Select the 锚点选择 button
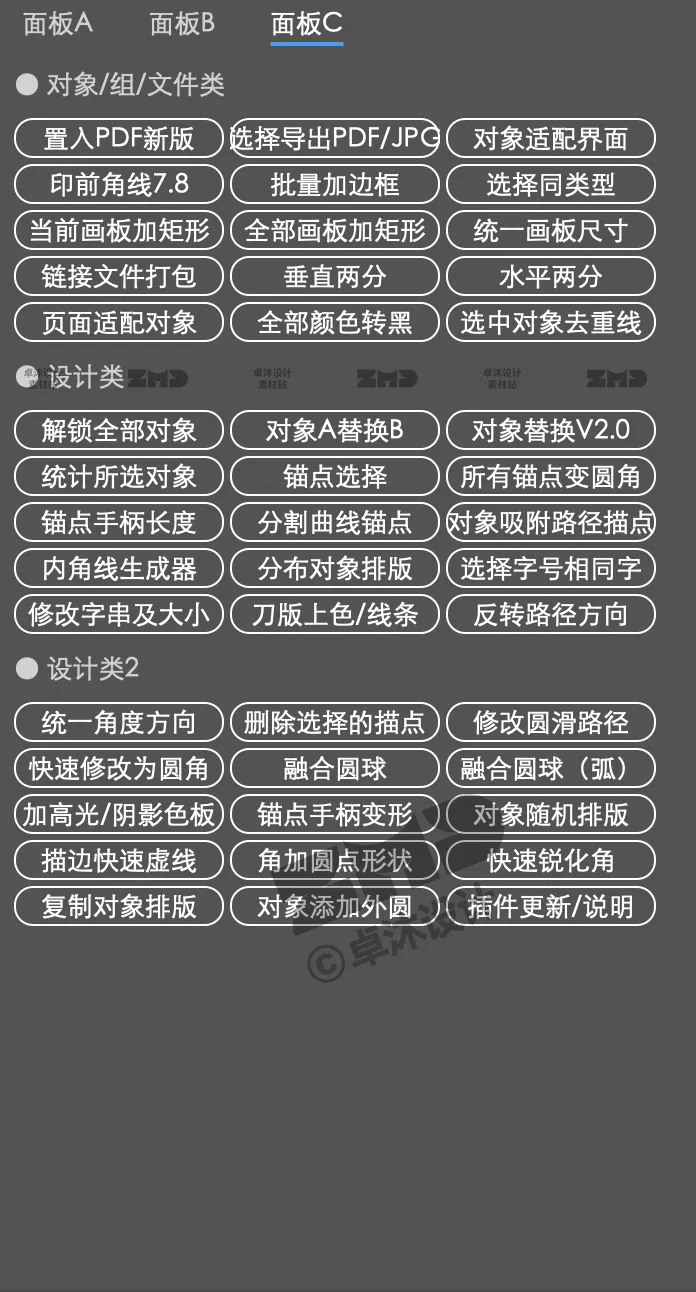The image size is (696, 1292). pos(335,477)
